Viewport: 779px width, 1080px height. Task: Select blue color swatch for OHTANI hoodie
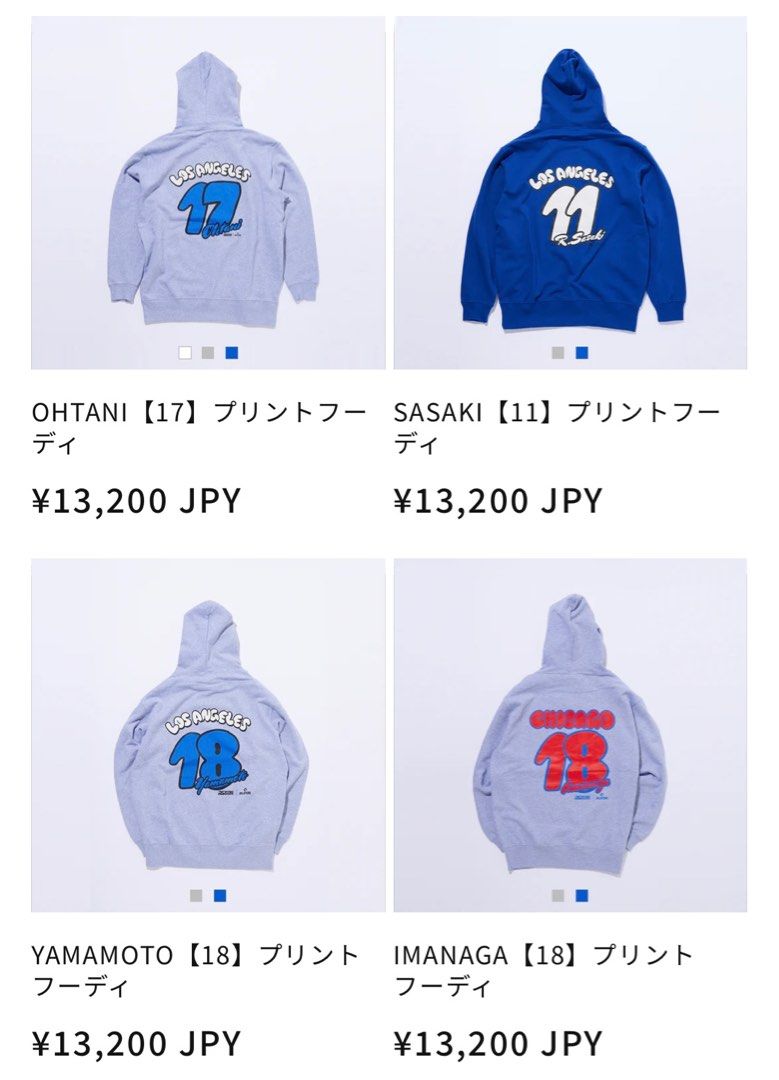pos(232,352)
